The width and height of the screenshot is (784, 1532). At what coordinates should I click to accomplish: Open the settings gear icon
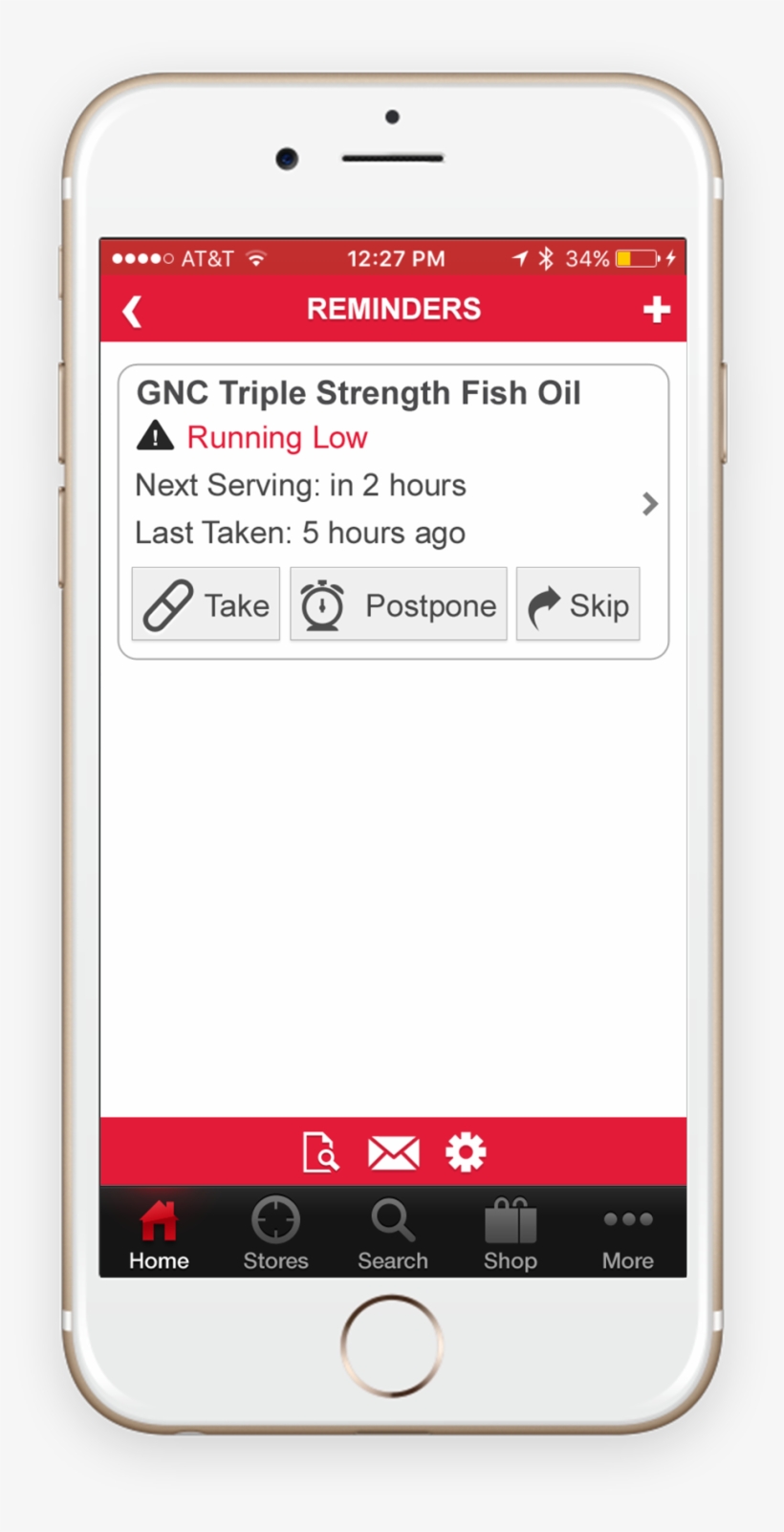pos(466,1152)
